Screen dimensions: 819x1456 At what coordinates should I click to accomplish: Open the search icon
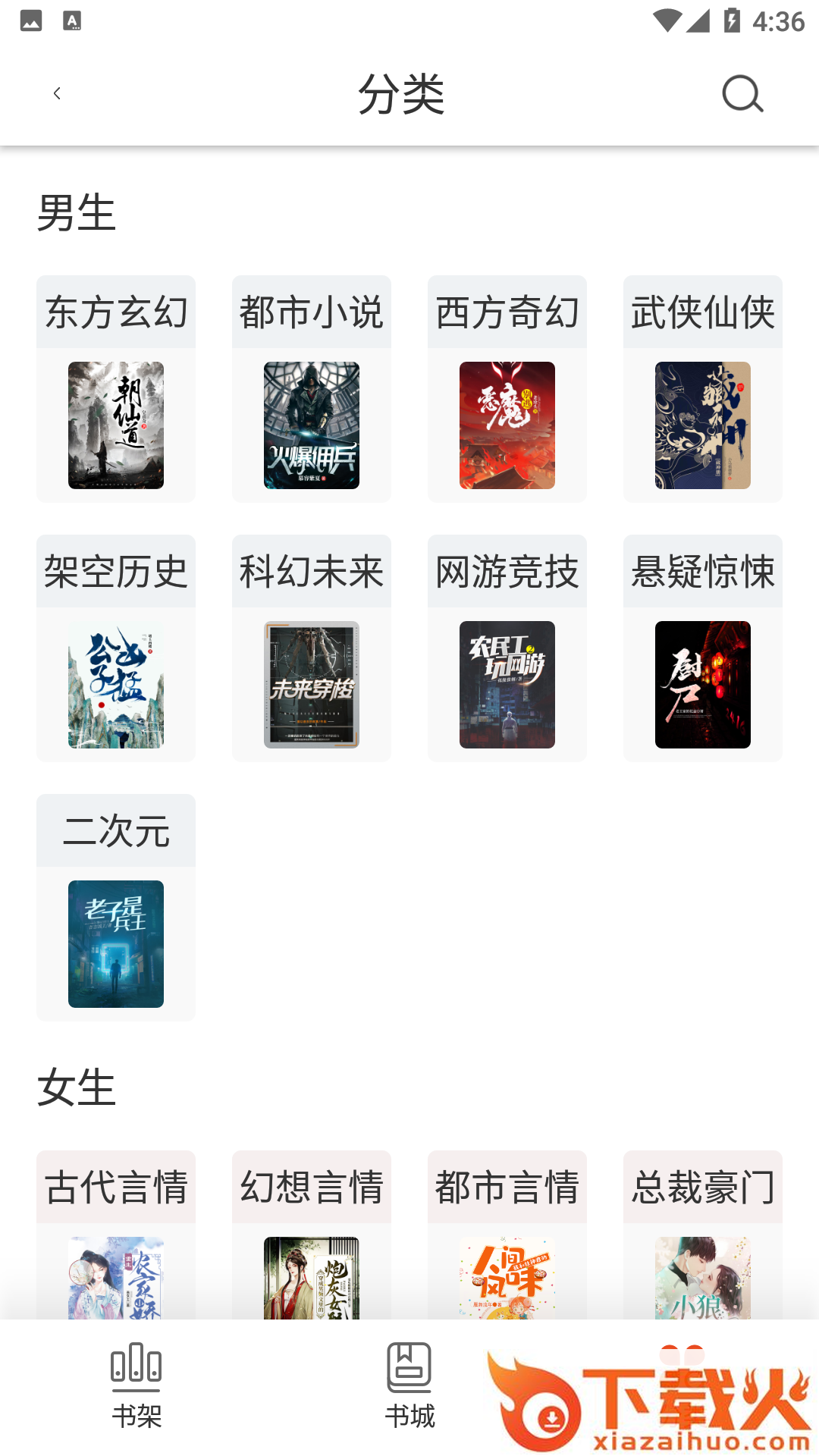click(742, 94)
